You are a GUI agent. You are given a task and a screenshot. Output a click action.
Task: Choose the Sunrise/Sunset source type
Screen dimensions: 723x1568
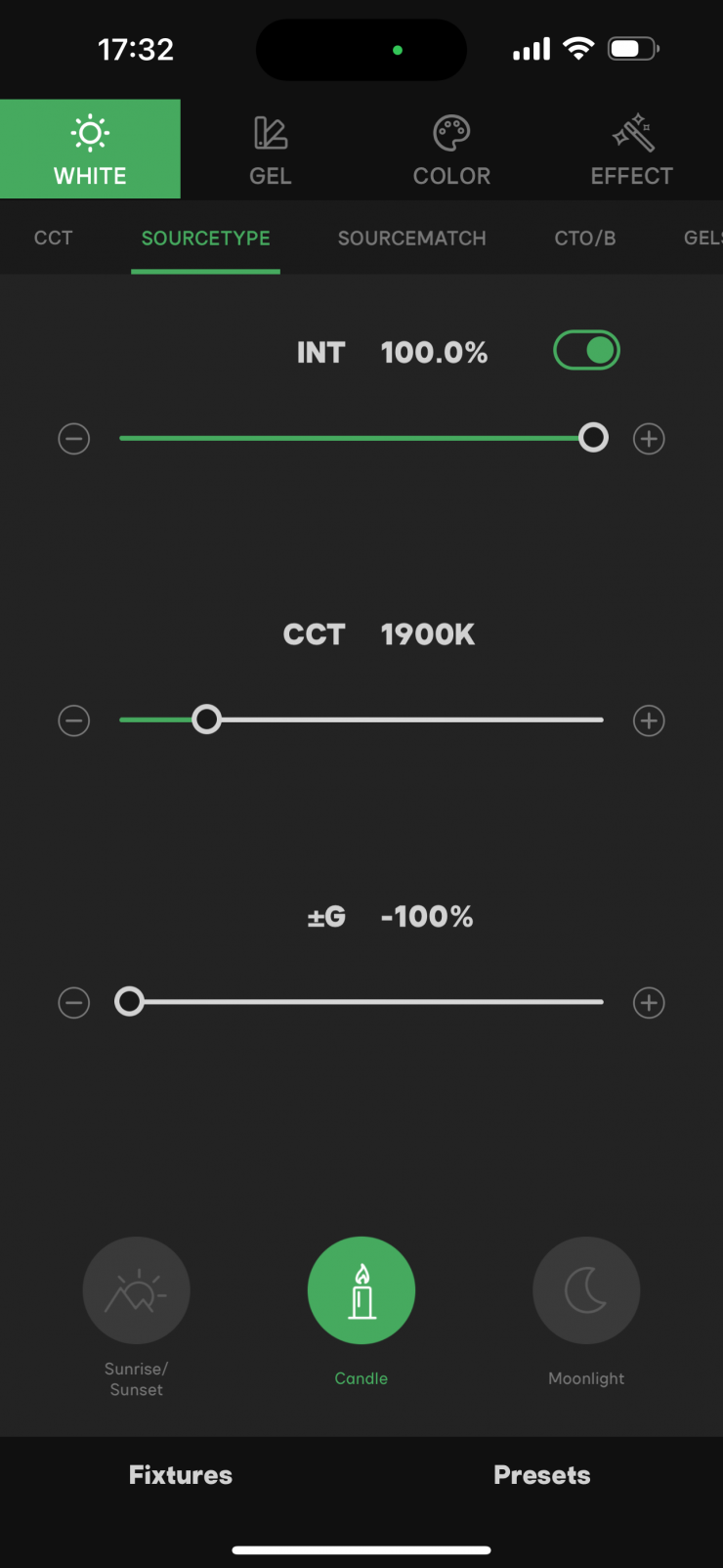136,1290
